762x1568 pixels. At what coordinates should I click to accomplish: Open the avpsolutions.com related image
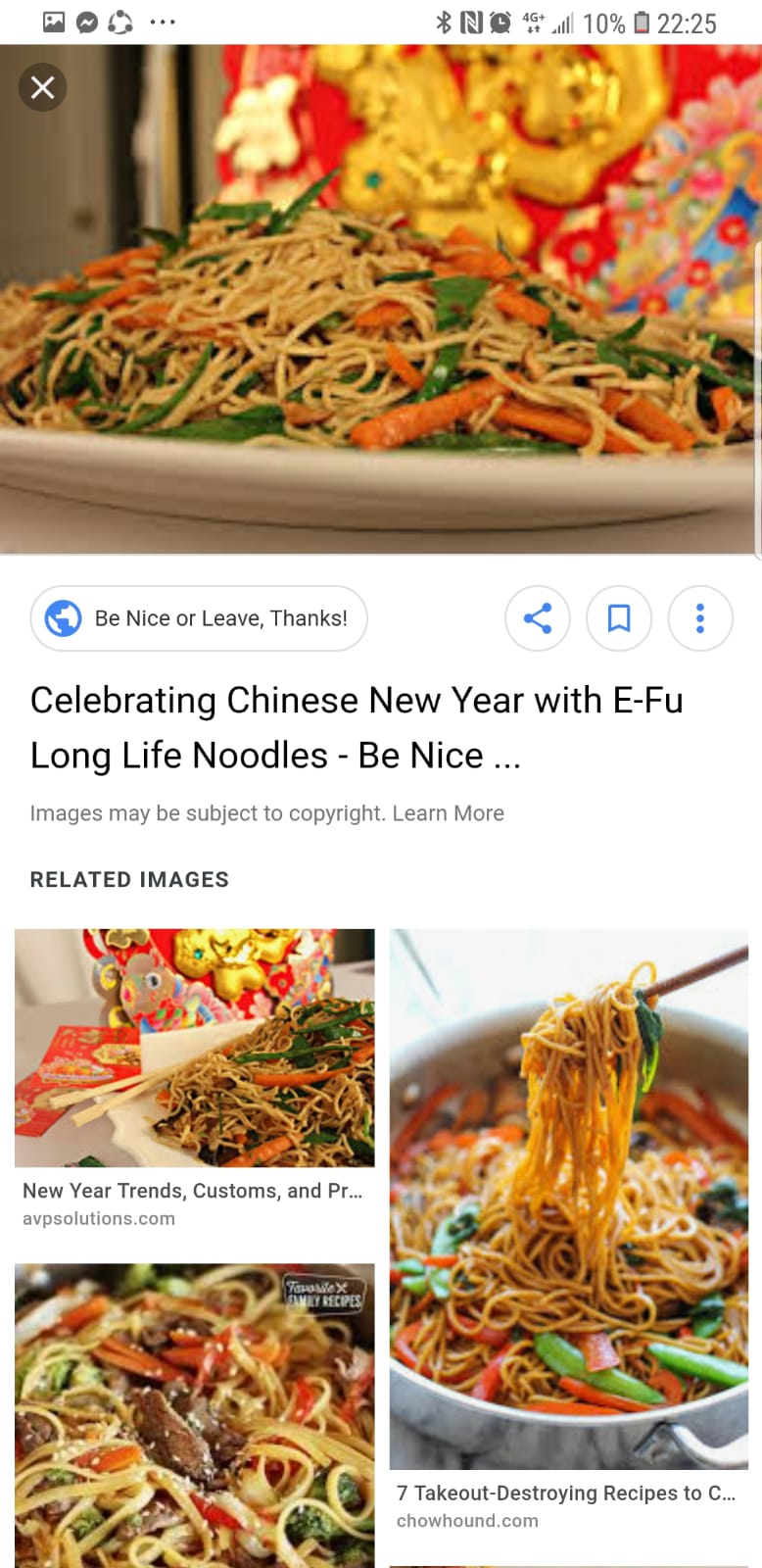194,1048
